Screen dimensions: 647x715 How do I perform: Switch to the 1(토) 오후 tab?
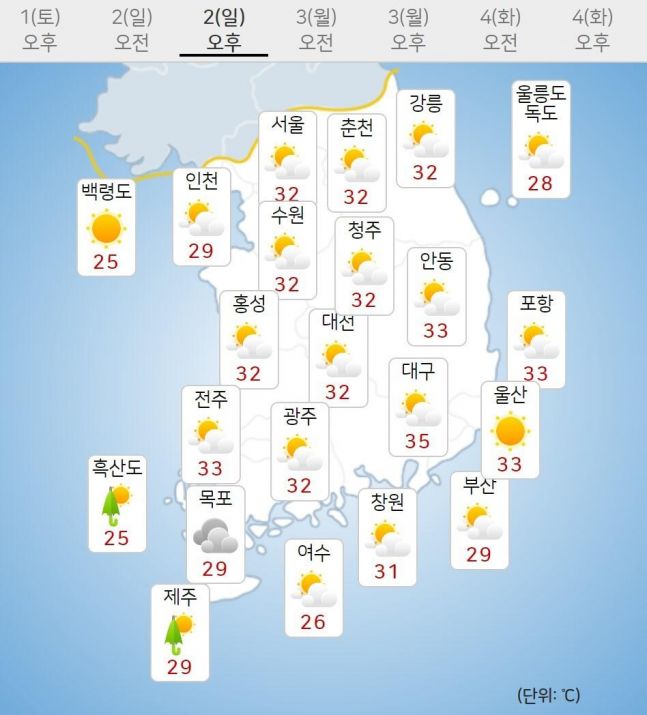click(40, 30)
